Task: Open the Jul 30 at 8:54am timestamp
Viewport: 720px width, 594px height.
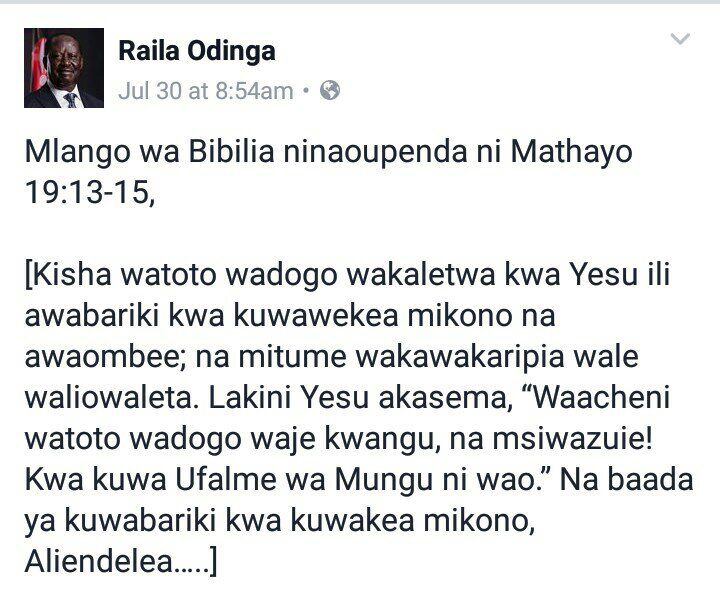Action: click(206, 91)
